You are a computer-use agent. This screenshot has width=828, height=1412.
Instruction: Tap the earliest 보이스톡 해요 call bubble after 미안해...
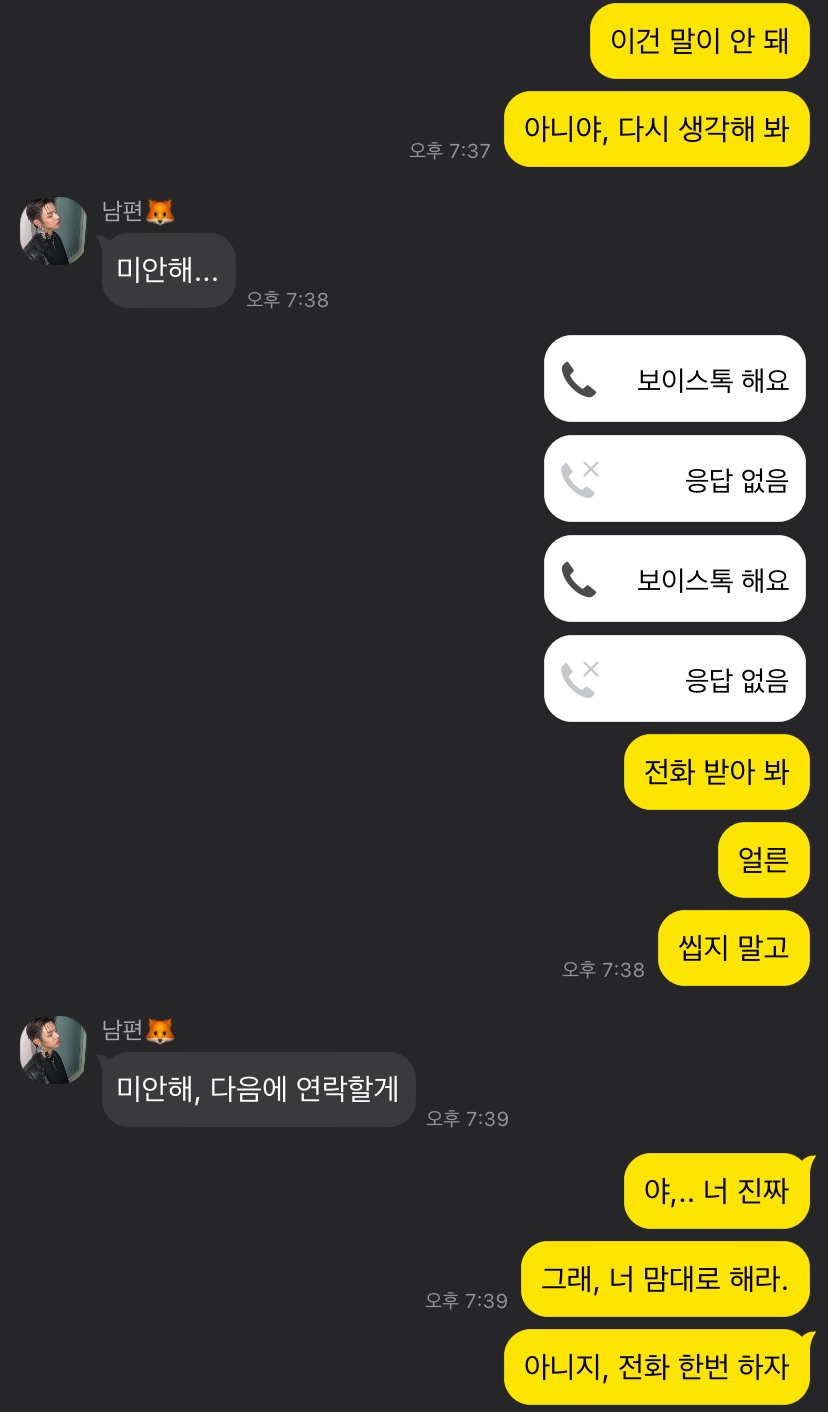[x=675, y=378]
